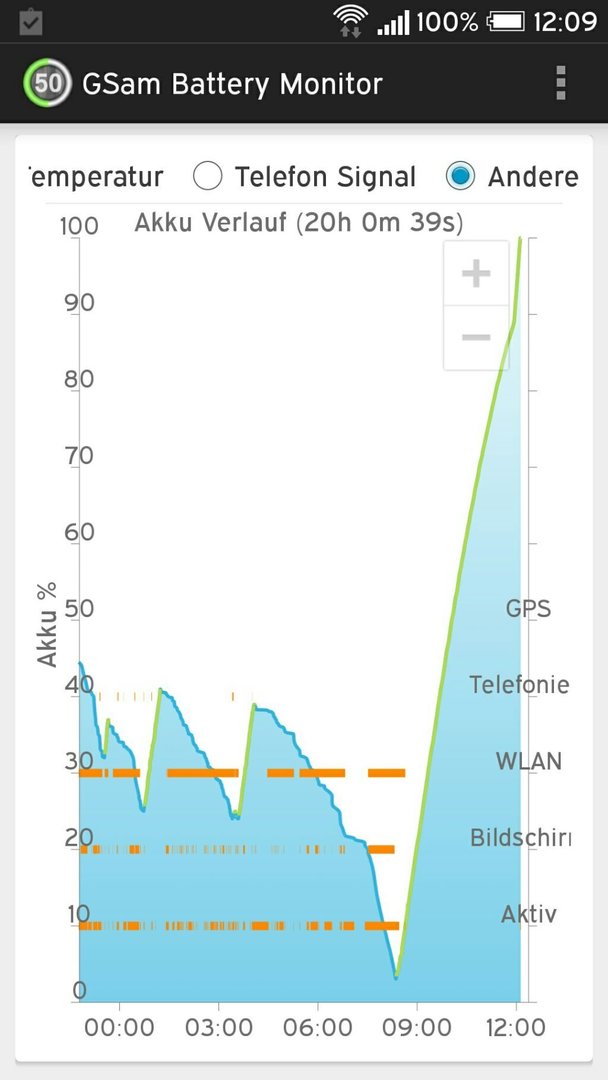Open the overflow menu
The image size is (608, 1080).
pyautogui.click(x=560, y=83)
